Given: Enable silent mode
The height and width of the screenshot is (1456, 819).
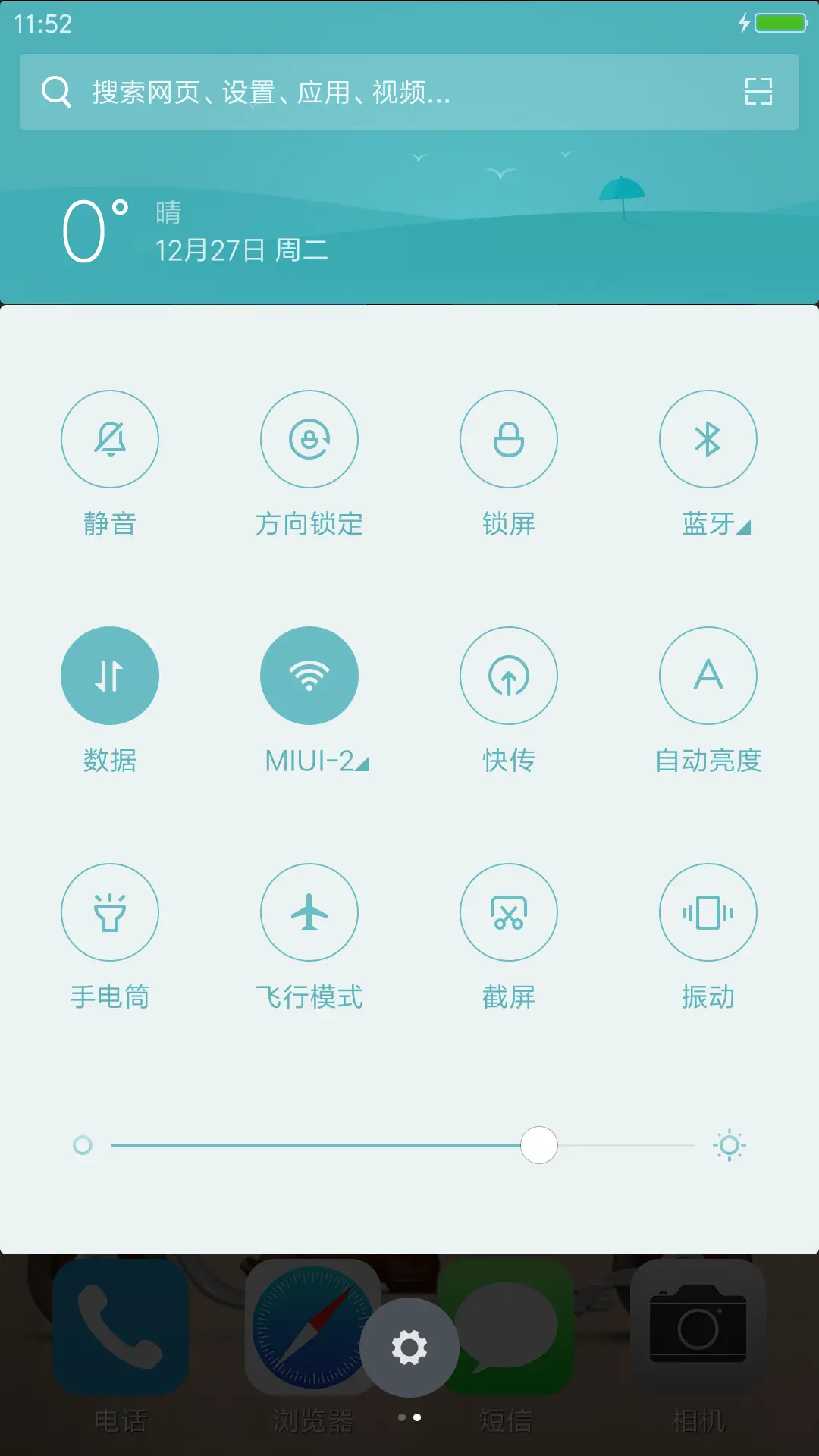Looking at the screenshot, I should [x=110, y=438].
